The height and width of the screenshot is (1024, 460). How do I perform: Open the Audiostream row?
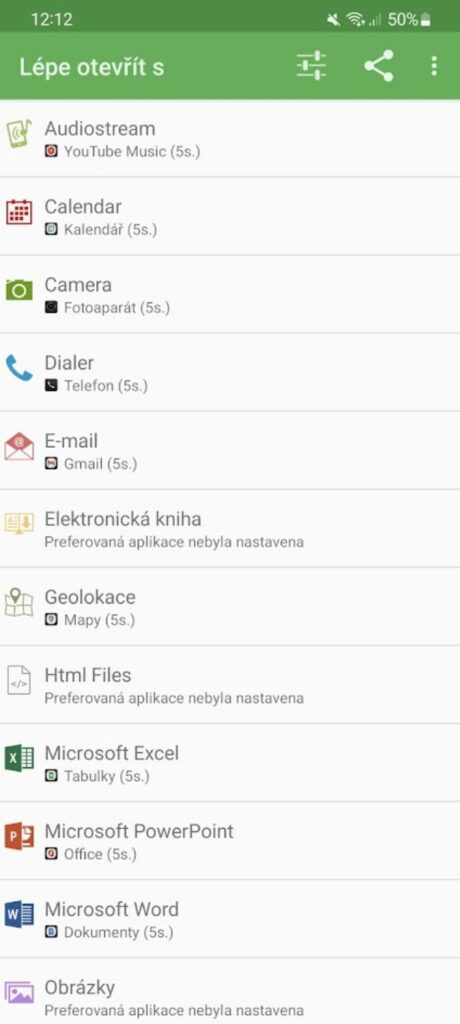pos(230,138)
